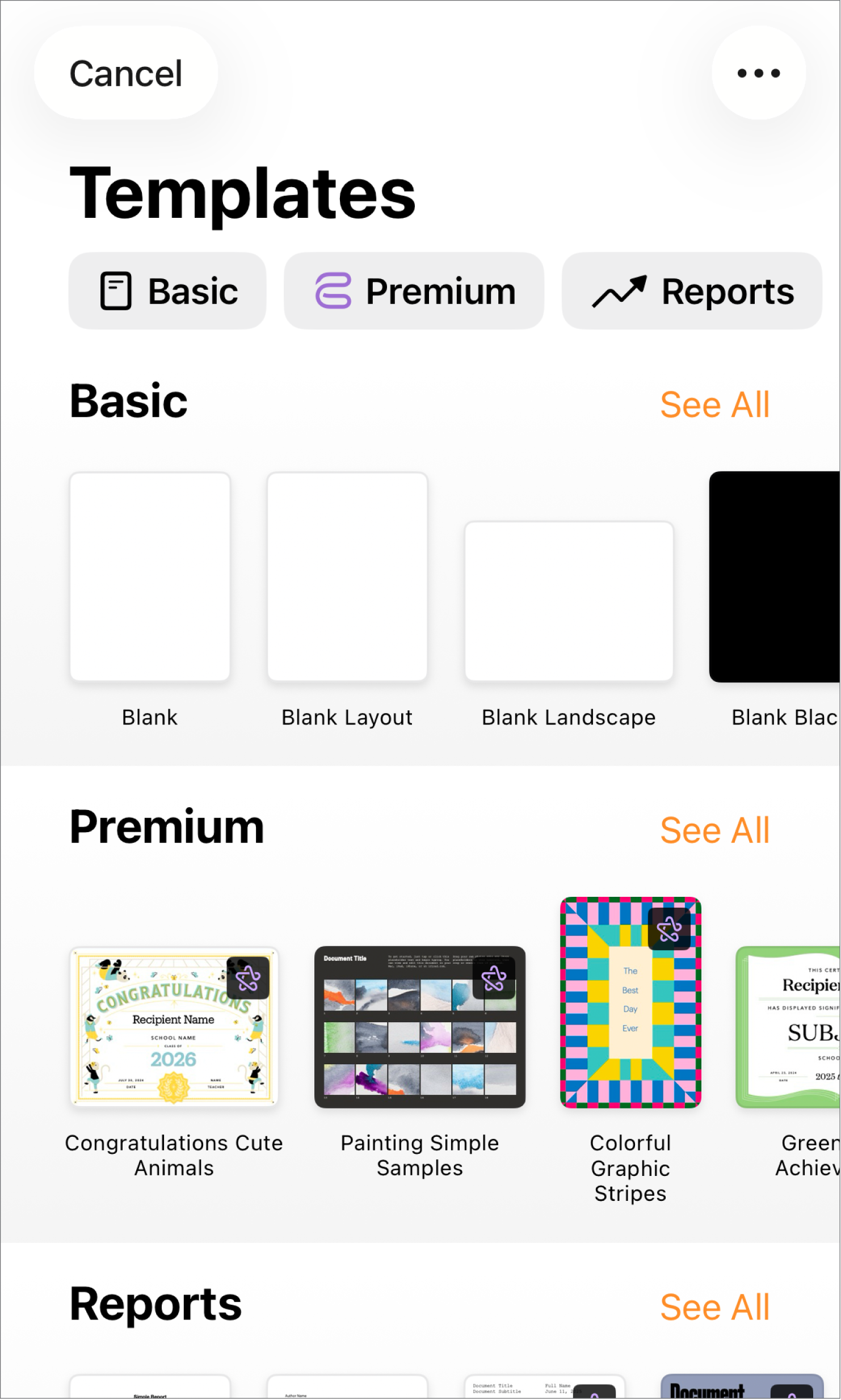This screenshot has width=841, height=1400.
Task: Open the more options menu
Action: click(758, 73)
